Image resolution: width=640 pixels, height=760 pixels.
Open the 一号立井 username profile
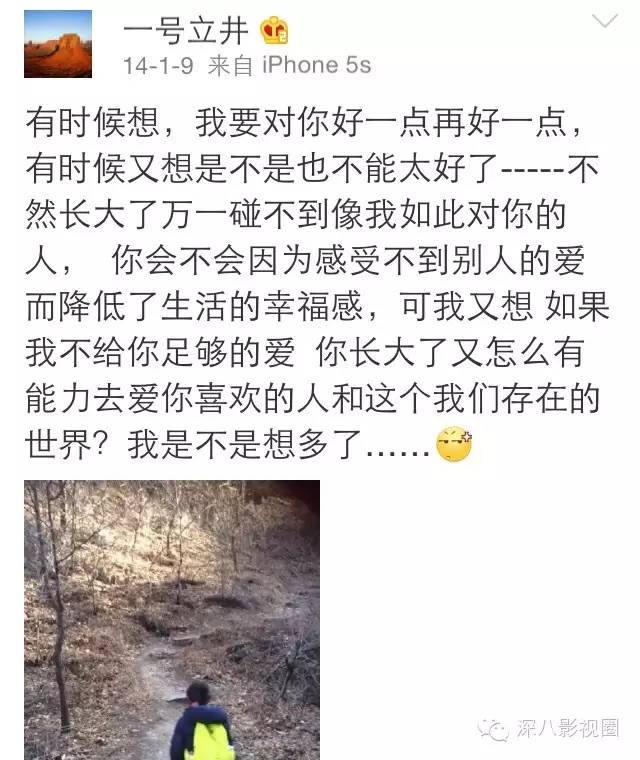pos(184,32)
